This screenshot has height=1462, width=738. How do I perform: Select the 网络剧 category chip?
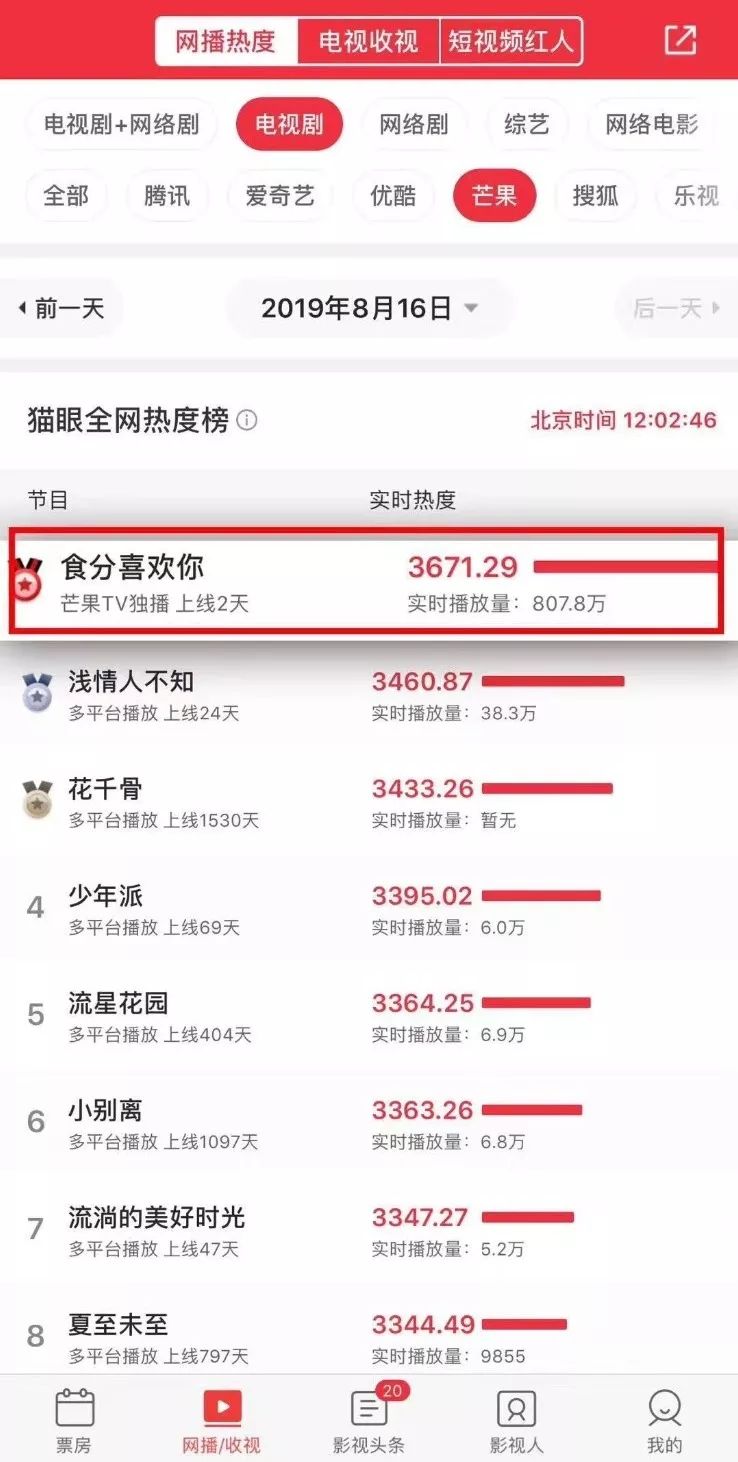414,125
